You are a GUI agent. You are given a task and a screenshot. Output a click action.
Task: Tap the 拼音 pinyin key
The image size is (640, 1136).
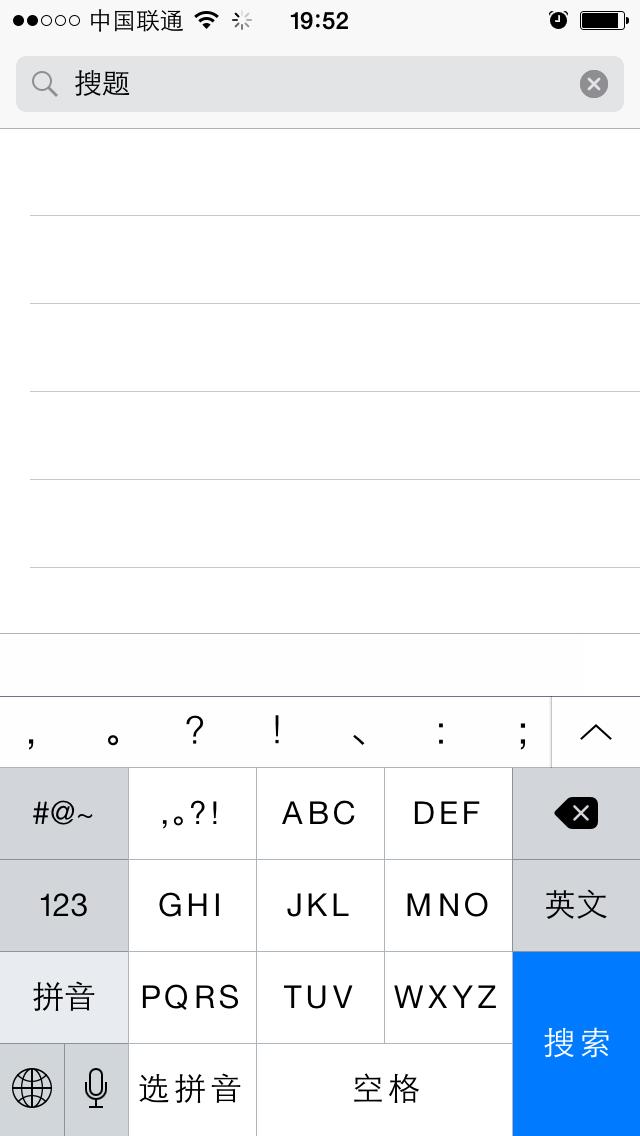coord(64,997)
